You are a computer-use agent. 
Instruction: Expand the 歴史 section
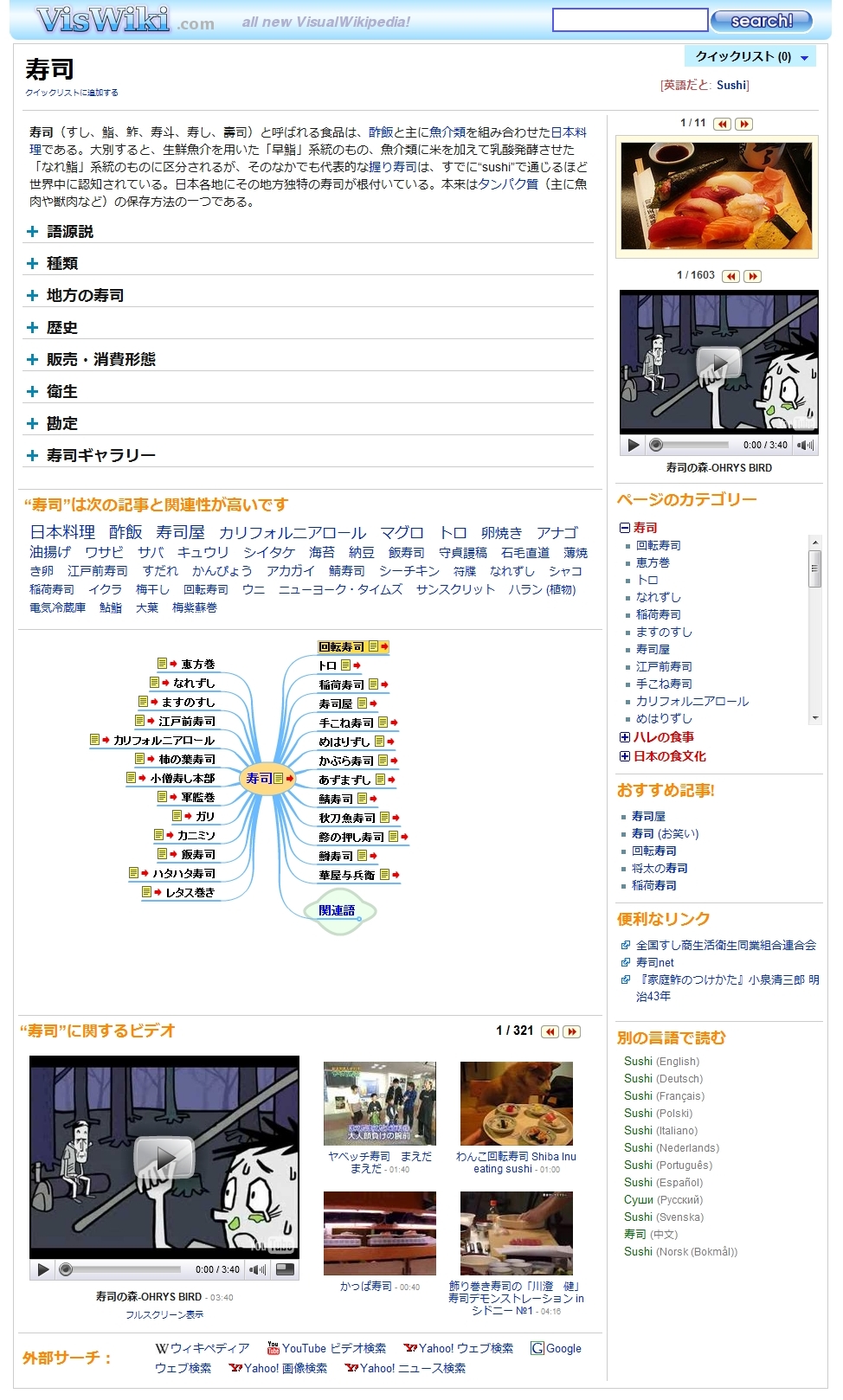click(52, 327)
